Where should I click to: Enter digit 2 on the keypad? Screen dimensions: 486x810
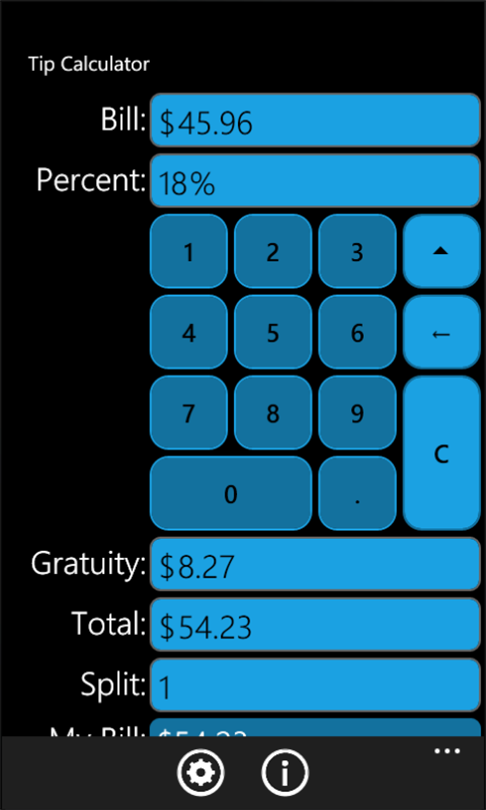coord(273,252)
